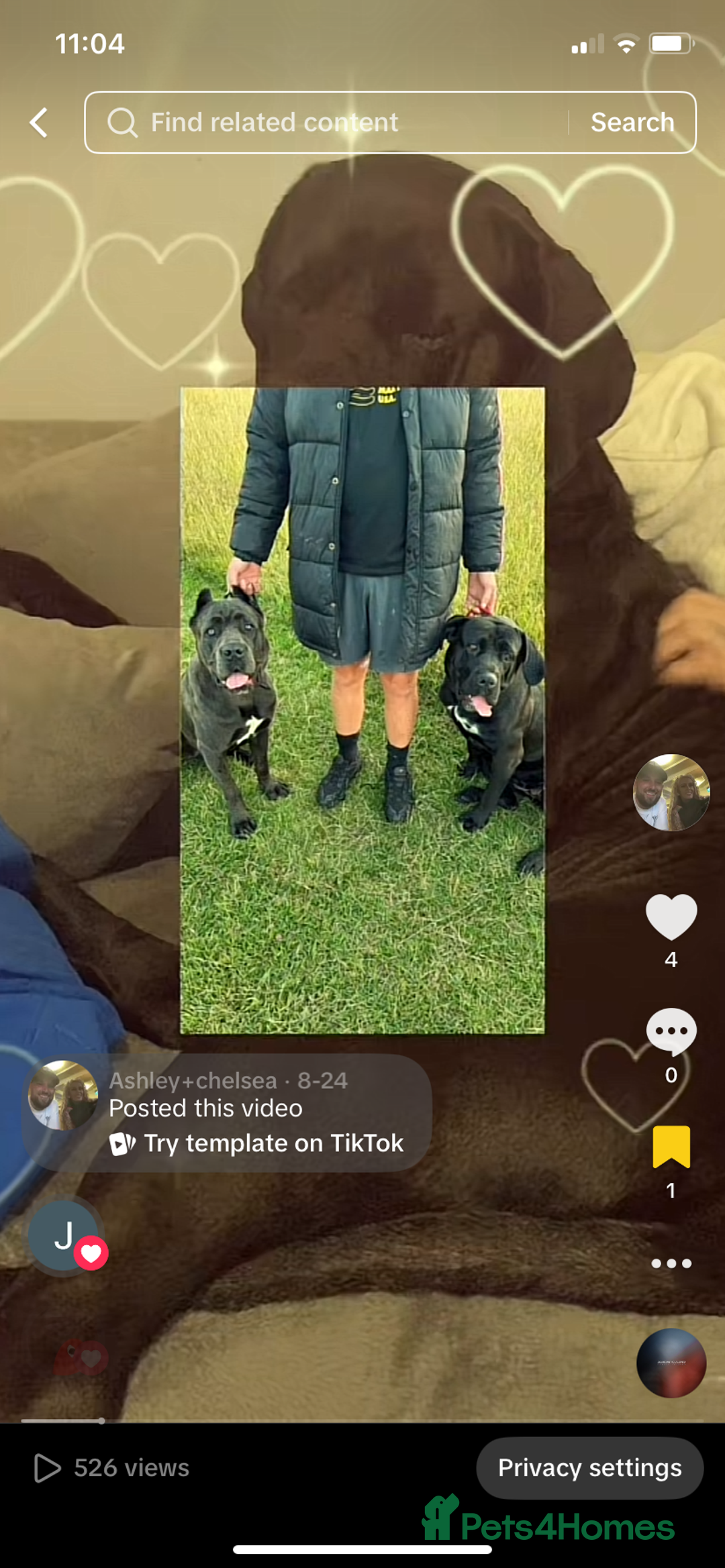
Task: View the 526 views details
Action: pyautogui.click(x=112, y=1468)
